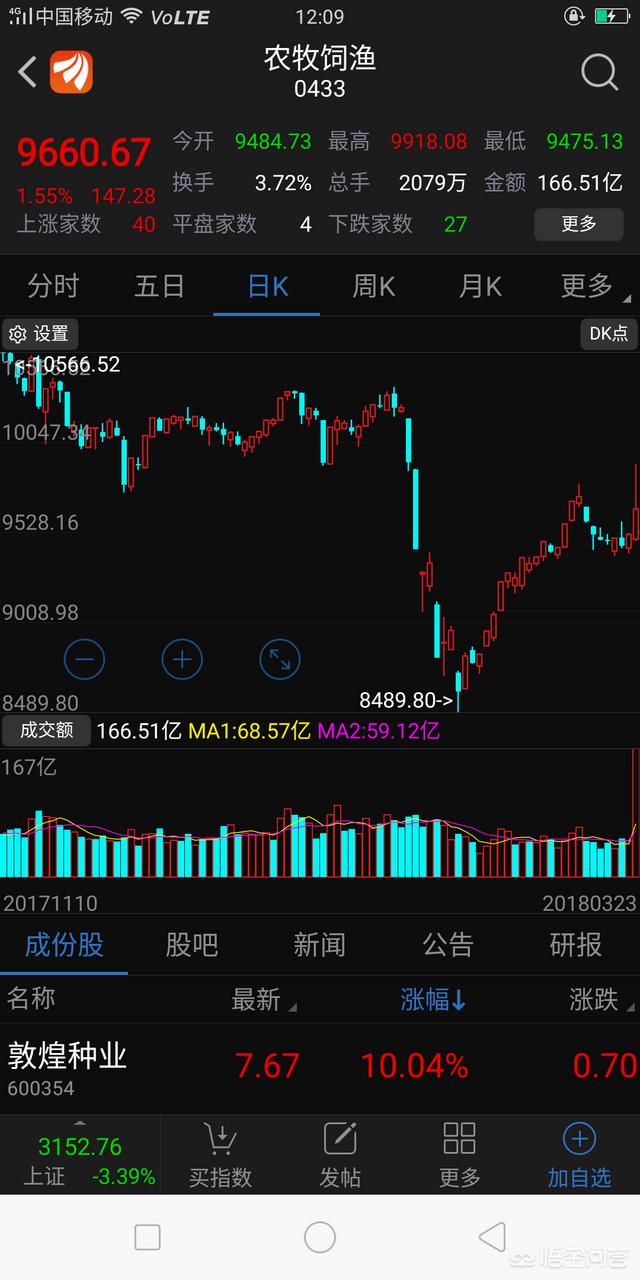Open chart 设置 settings
The height and width of the screenshot is (1280, 640).
40,334
